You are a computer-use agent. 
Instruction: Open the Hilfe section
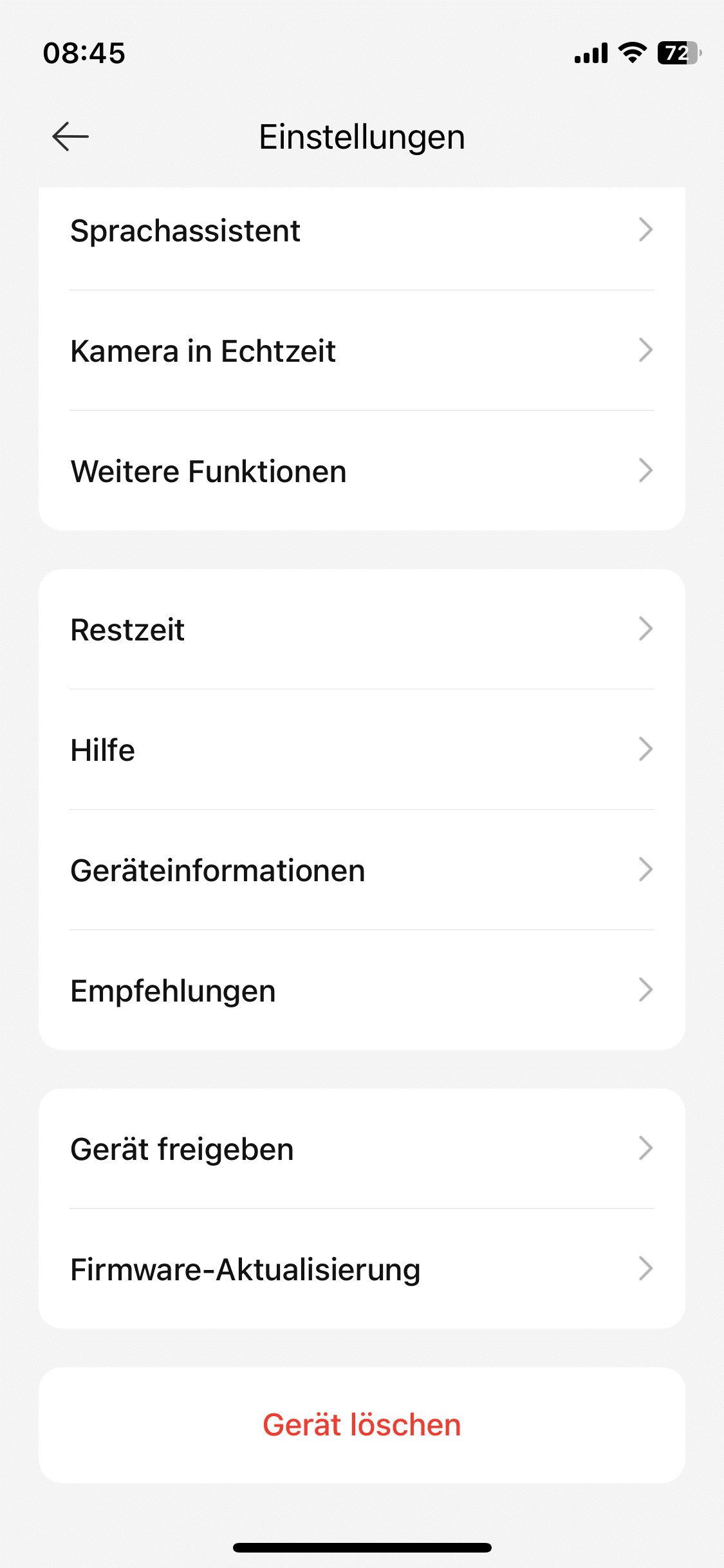click(x=362, y=750)
